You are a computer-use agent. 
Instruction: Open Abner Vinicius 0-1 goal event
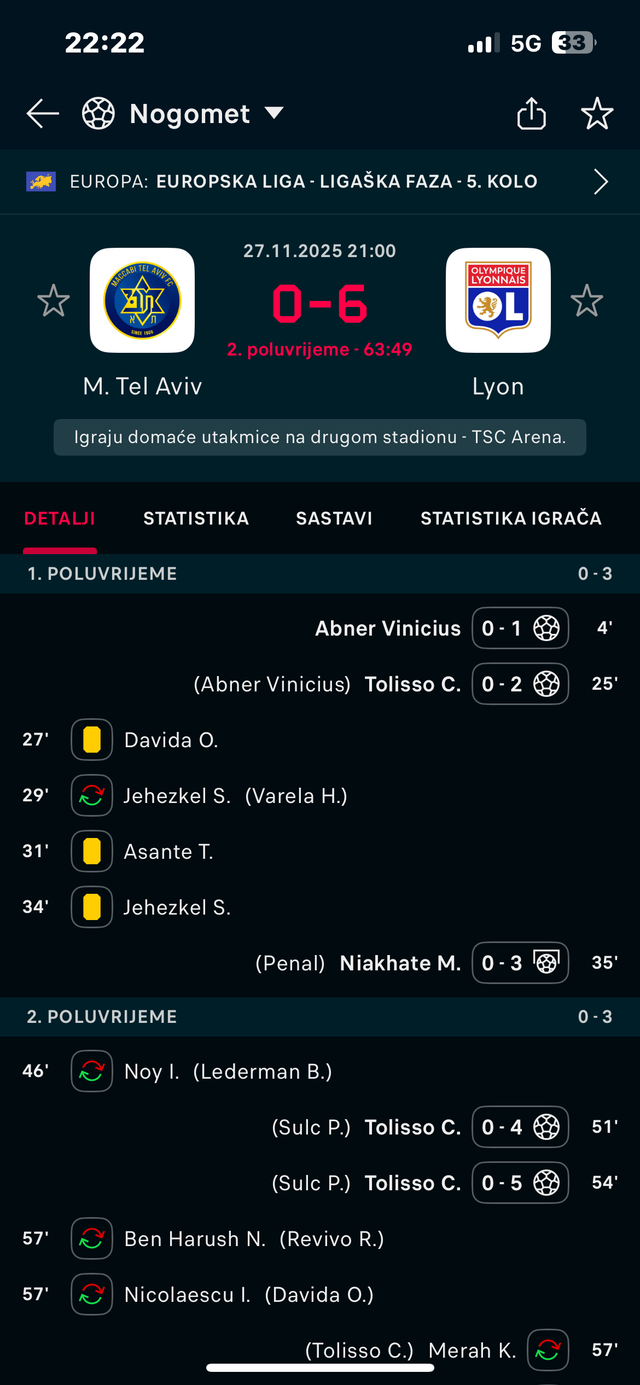[x=440, y=628]
